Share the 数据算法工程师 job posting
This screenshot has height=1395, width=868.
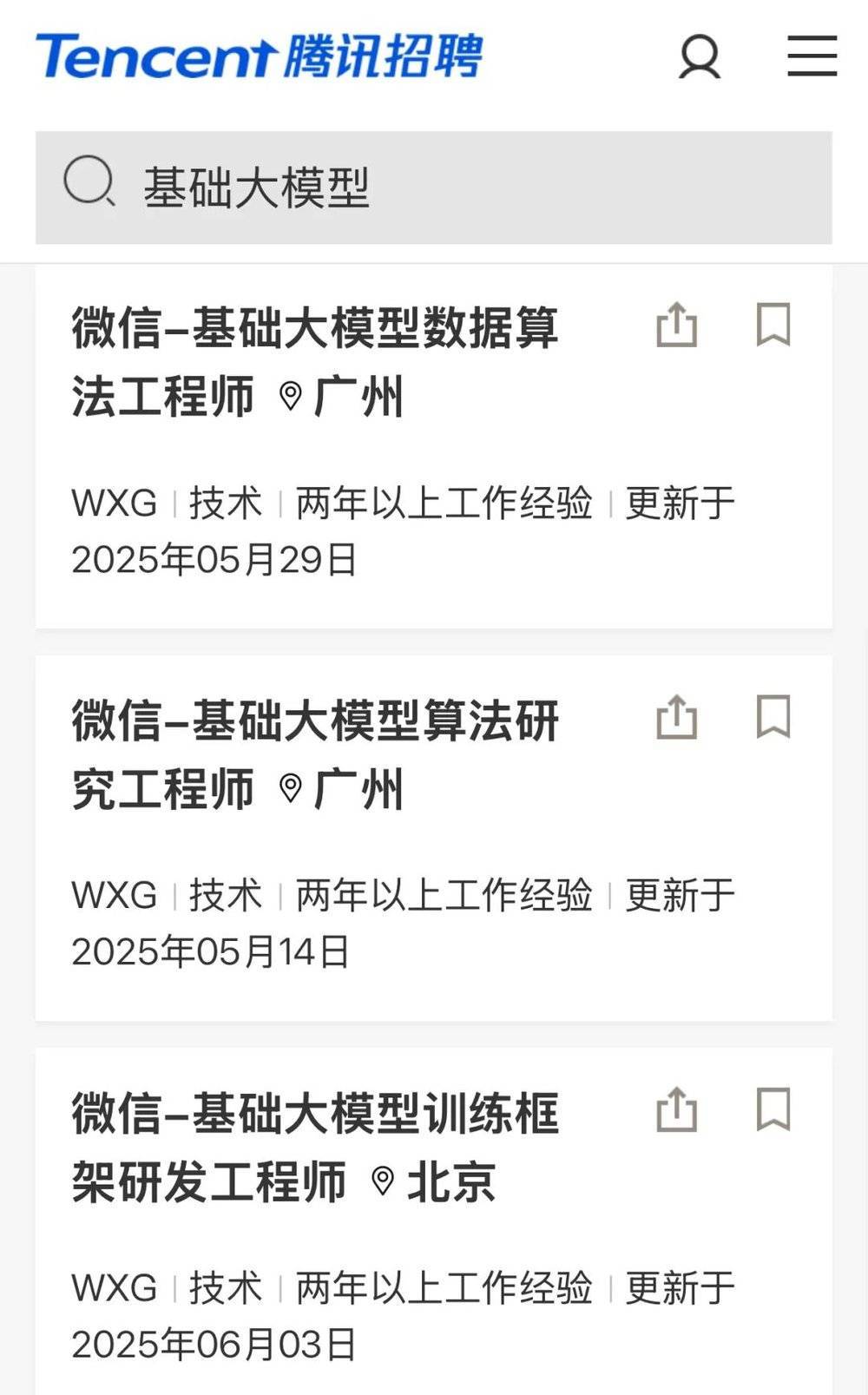tap(677, 326)
